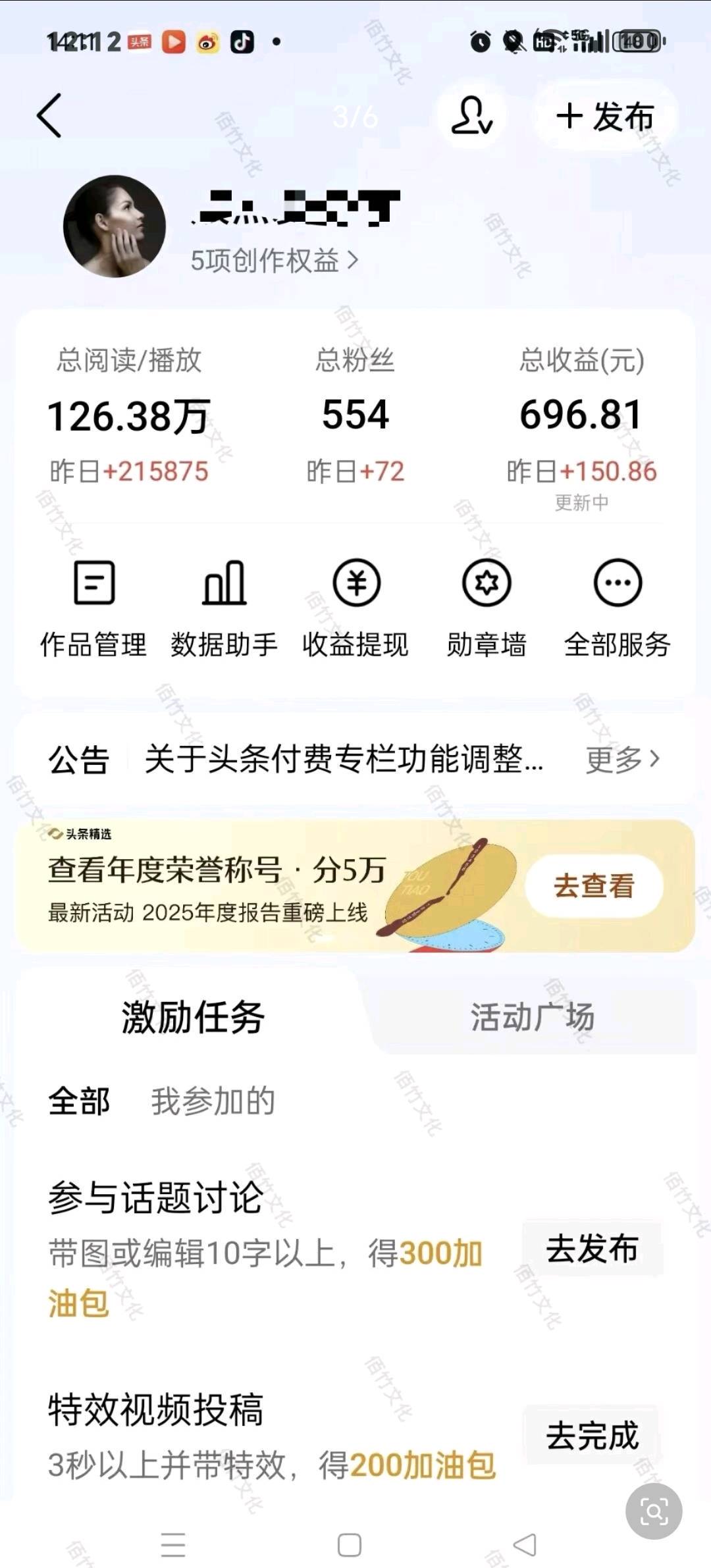
Task: Switch to the 激励任务 tab
Action: (193, 1017)
